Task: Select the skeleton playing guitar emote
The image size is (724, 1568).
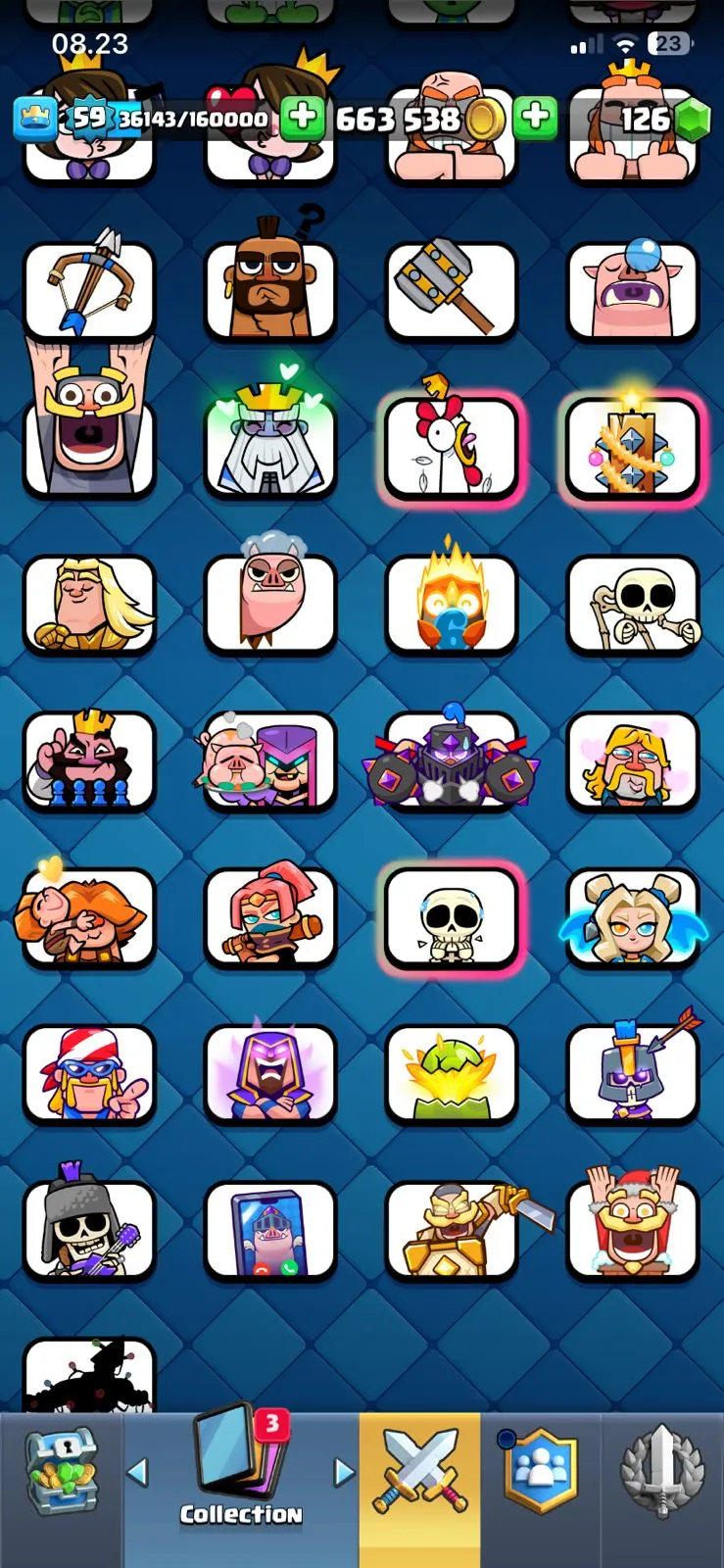Action: click(89, 1227)
